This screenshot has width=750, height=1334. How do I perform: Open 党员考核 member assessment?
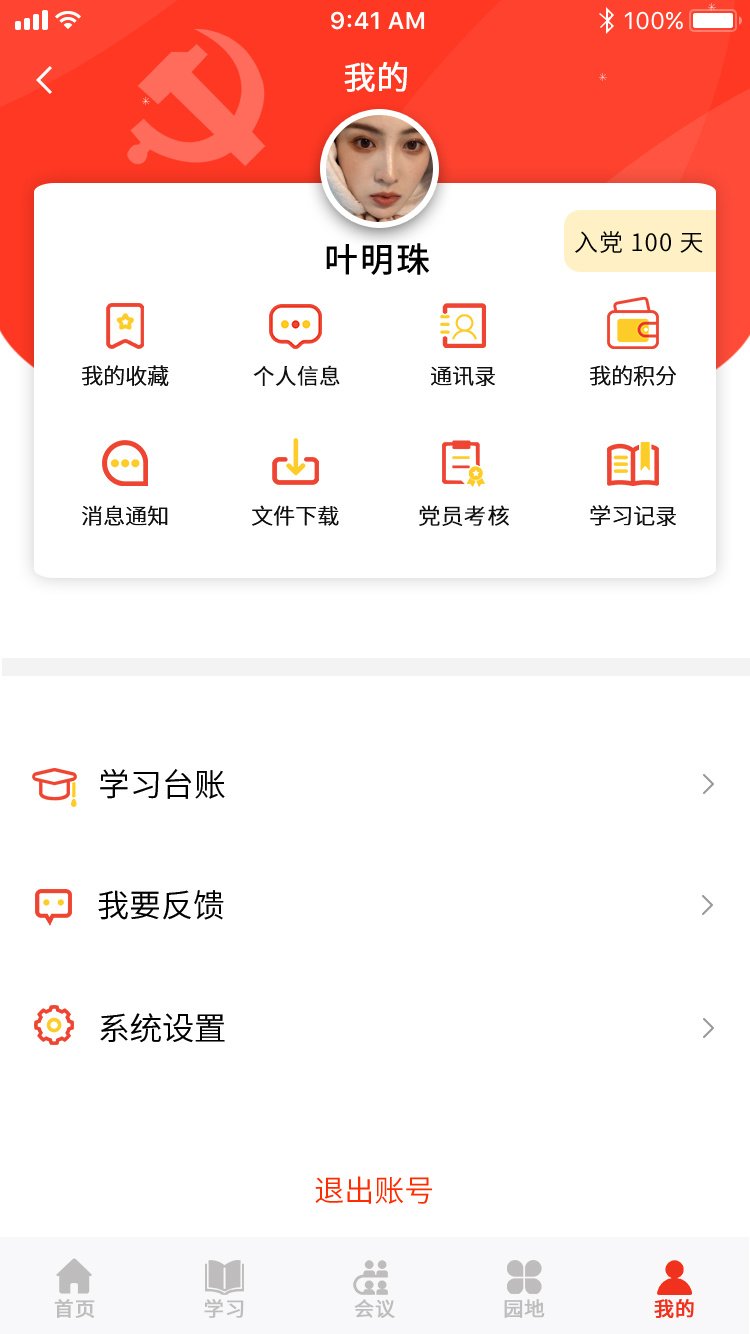coord(463,483)
